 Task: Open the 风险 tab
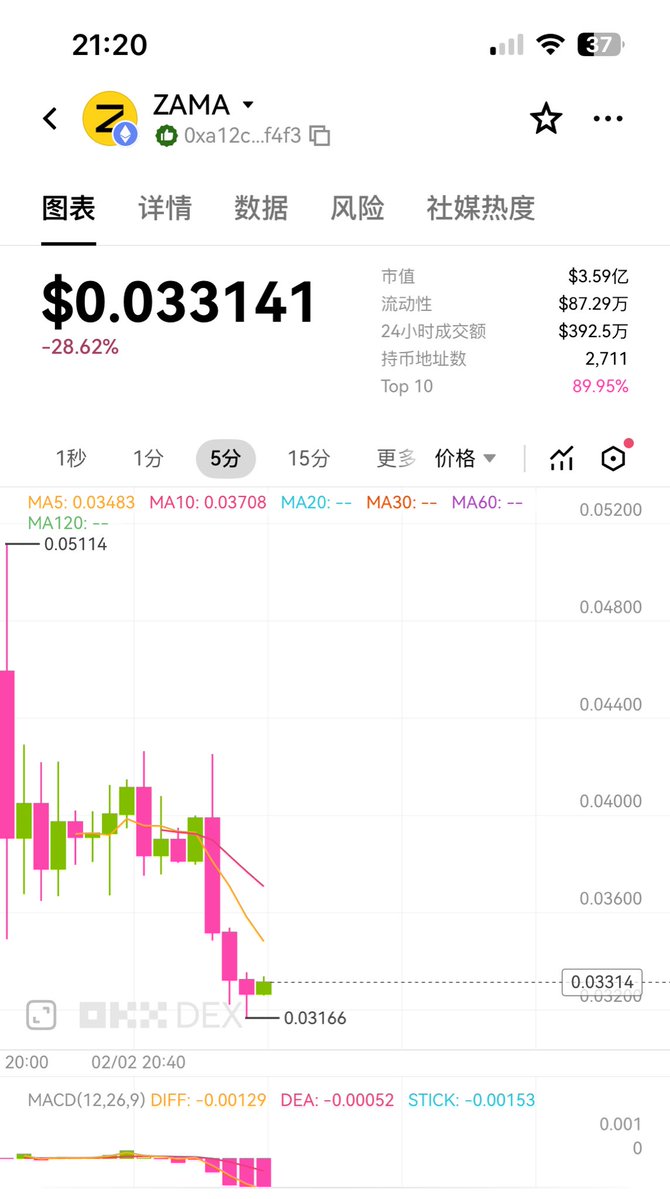click(357, 208)
